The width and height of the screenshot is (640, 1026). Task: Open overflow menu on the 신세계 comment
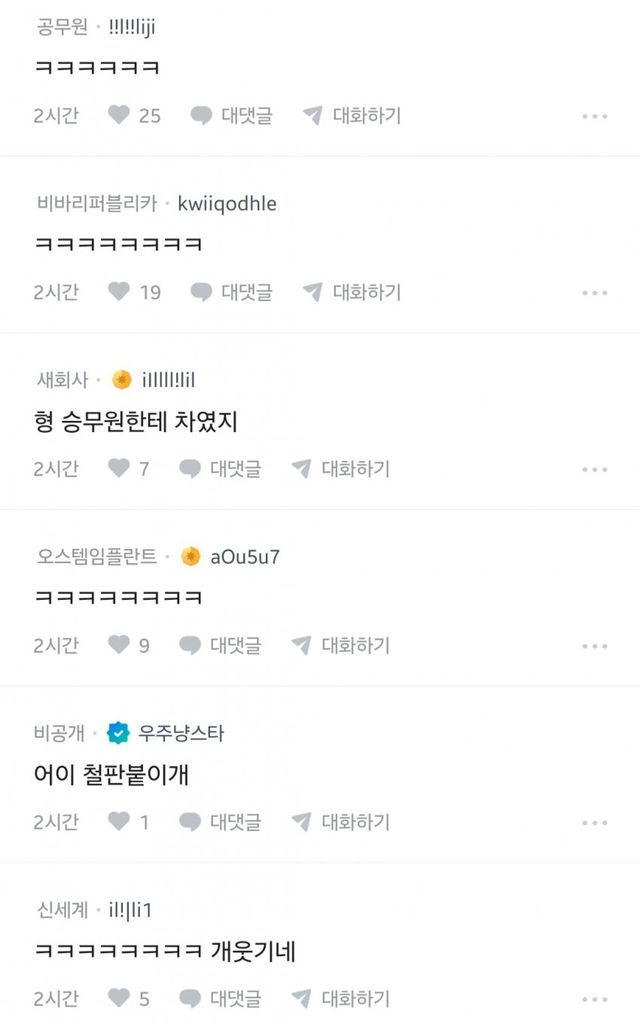coord(595,999)
